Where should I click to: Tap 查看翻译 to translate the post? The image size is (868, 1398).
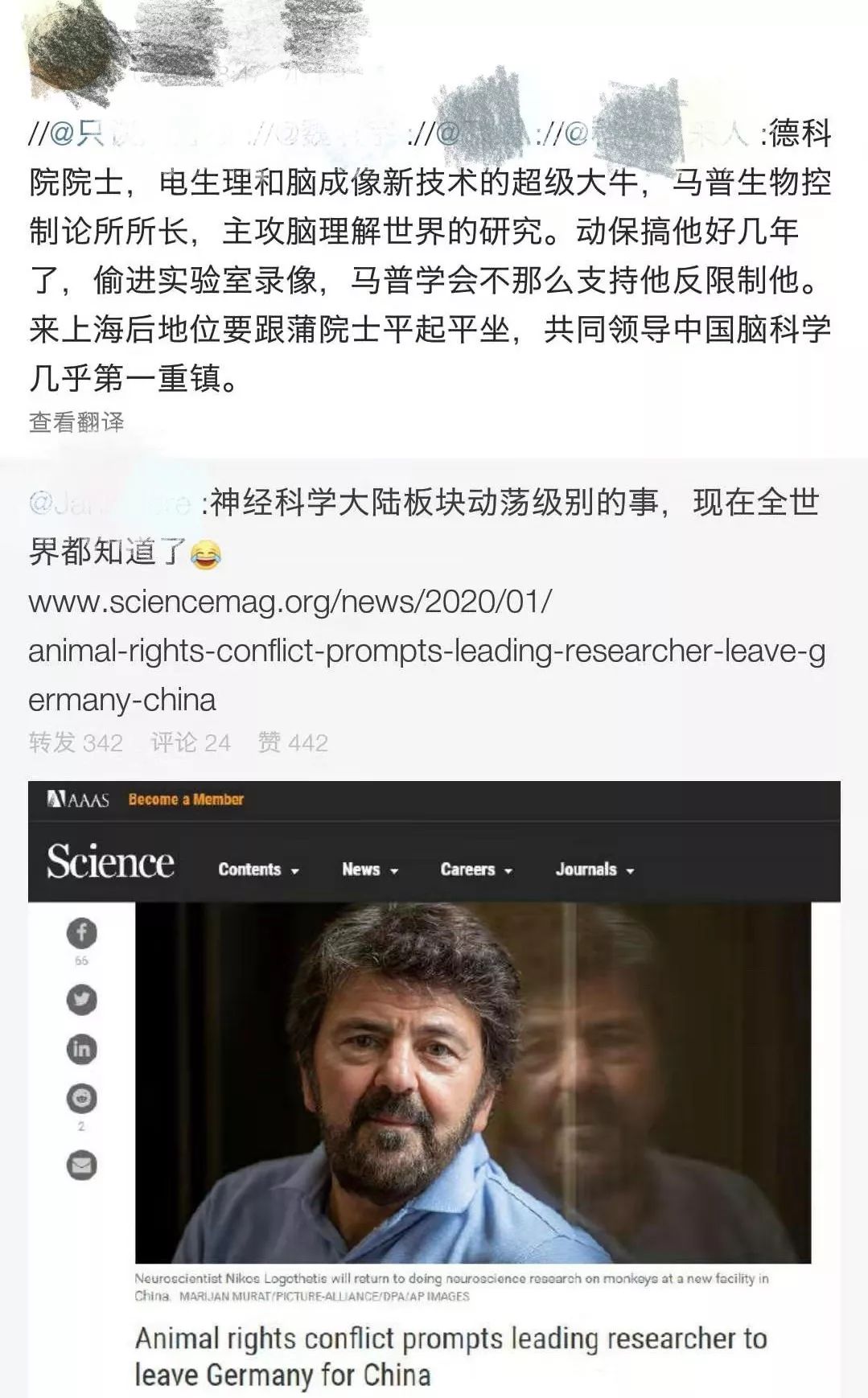point(76,421)
